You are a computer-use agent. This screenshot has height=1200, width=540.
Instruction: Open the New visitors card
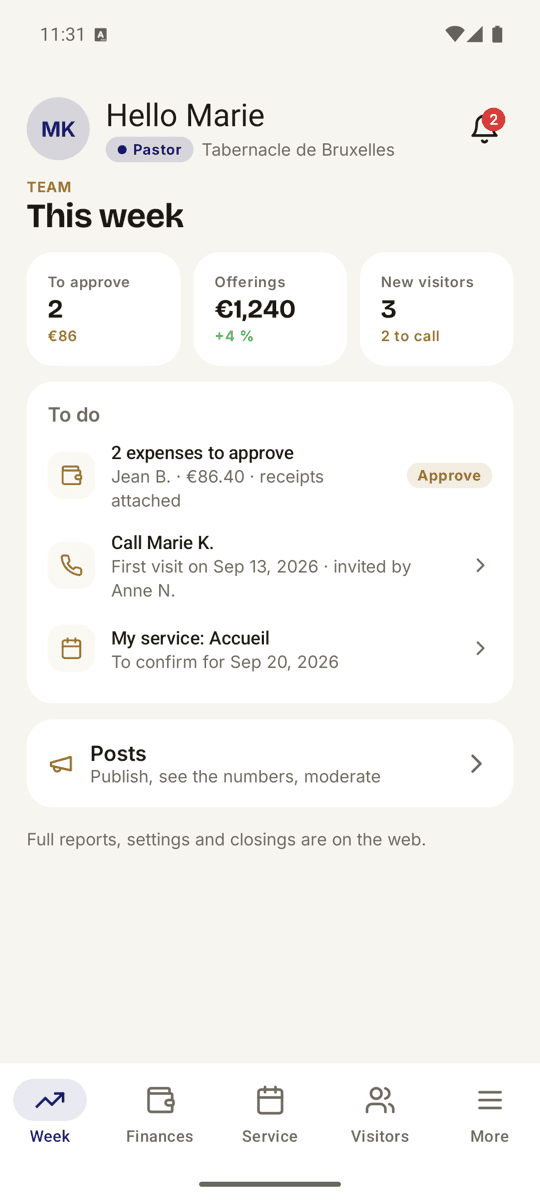(x=436, y=309)
